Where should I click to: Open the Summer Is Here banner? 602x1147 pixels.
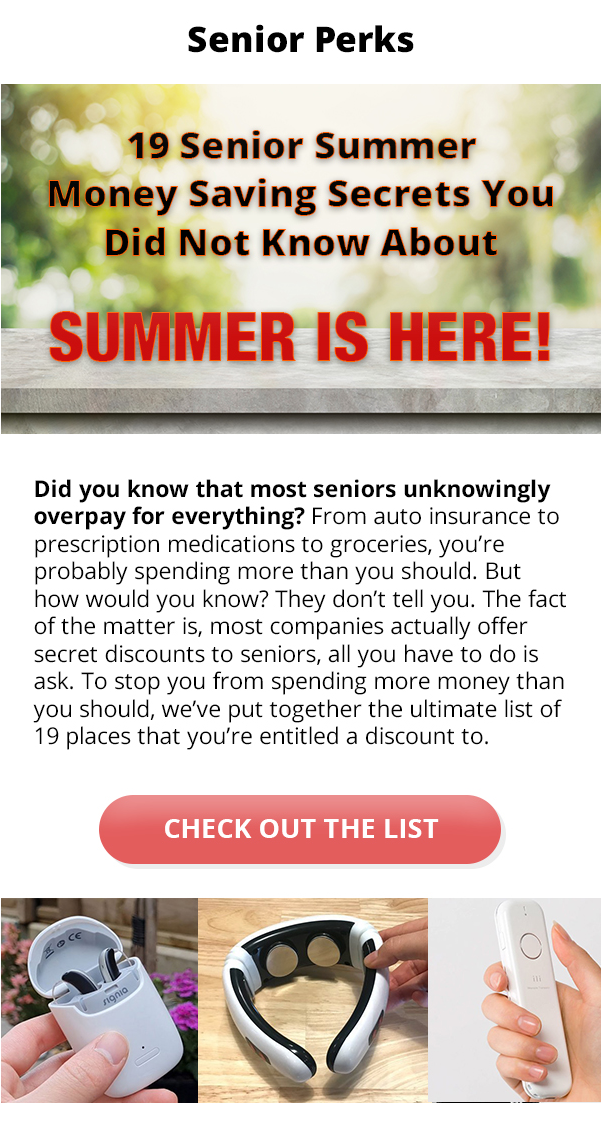tap(300, 258)
